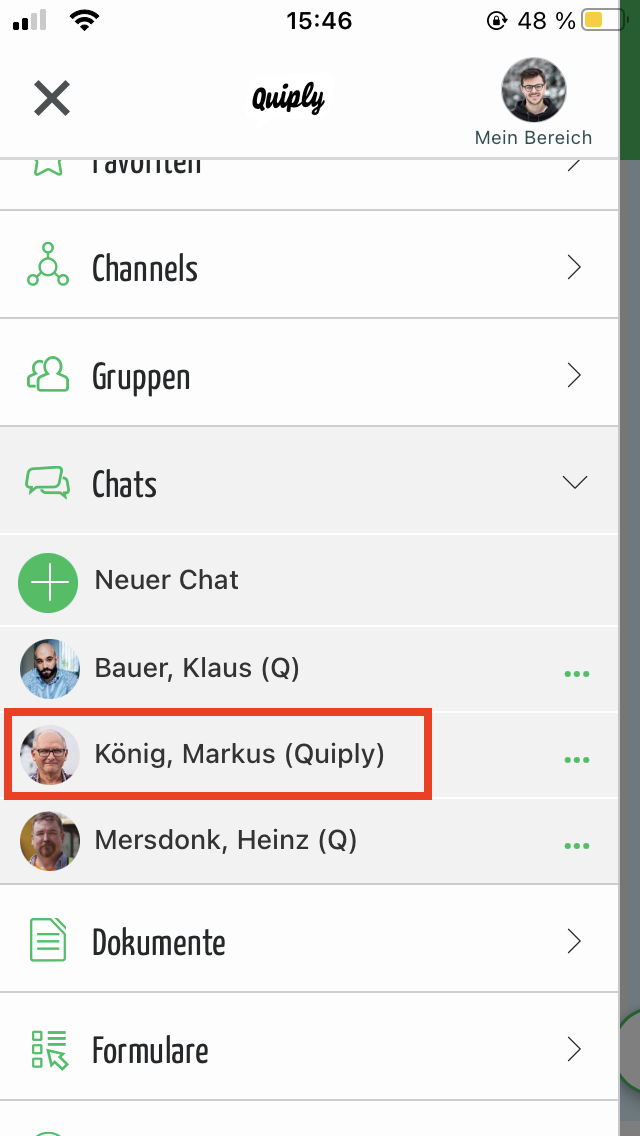Image resolution: width=640 pixels, height=1136 pixels.
Task: Open options for Bauer, Klaus chat
Action: pos(576,673)
